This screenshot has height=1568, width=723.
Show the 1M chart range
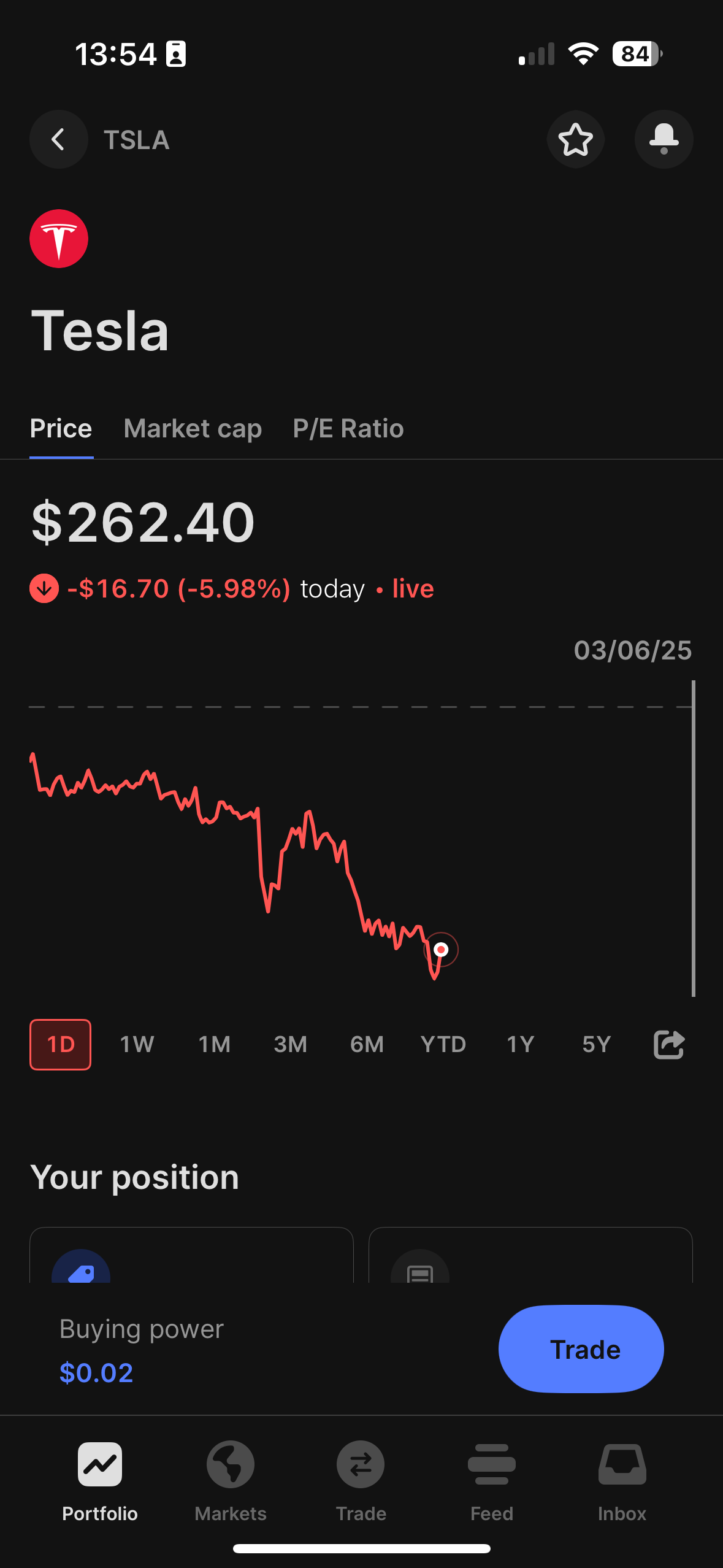tap(214, 1044)
